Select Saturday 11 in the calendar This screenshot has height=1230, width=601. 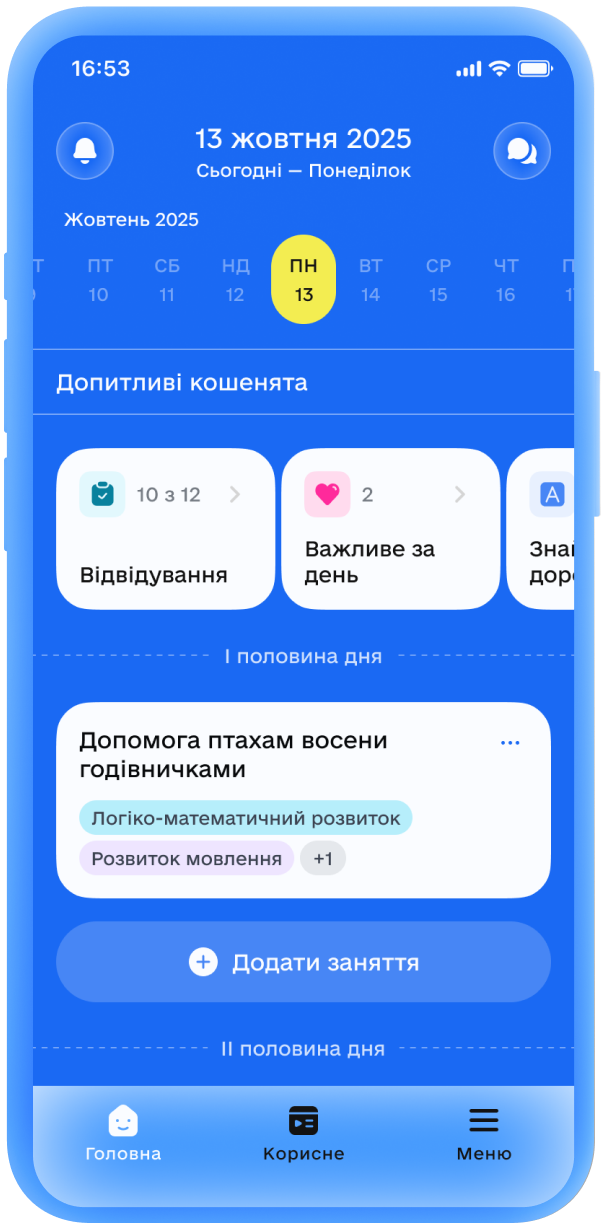tap(167, 280)
